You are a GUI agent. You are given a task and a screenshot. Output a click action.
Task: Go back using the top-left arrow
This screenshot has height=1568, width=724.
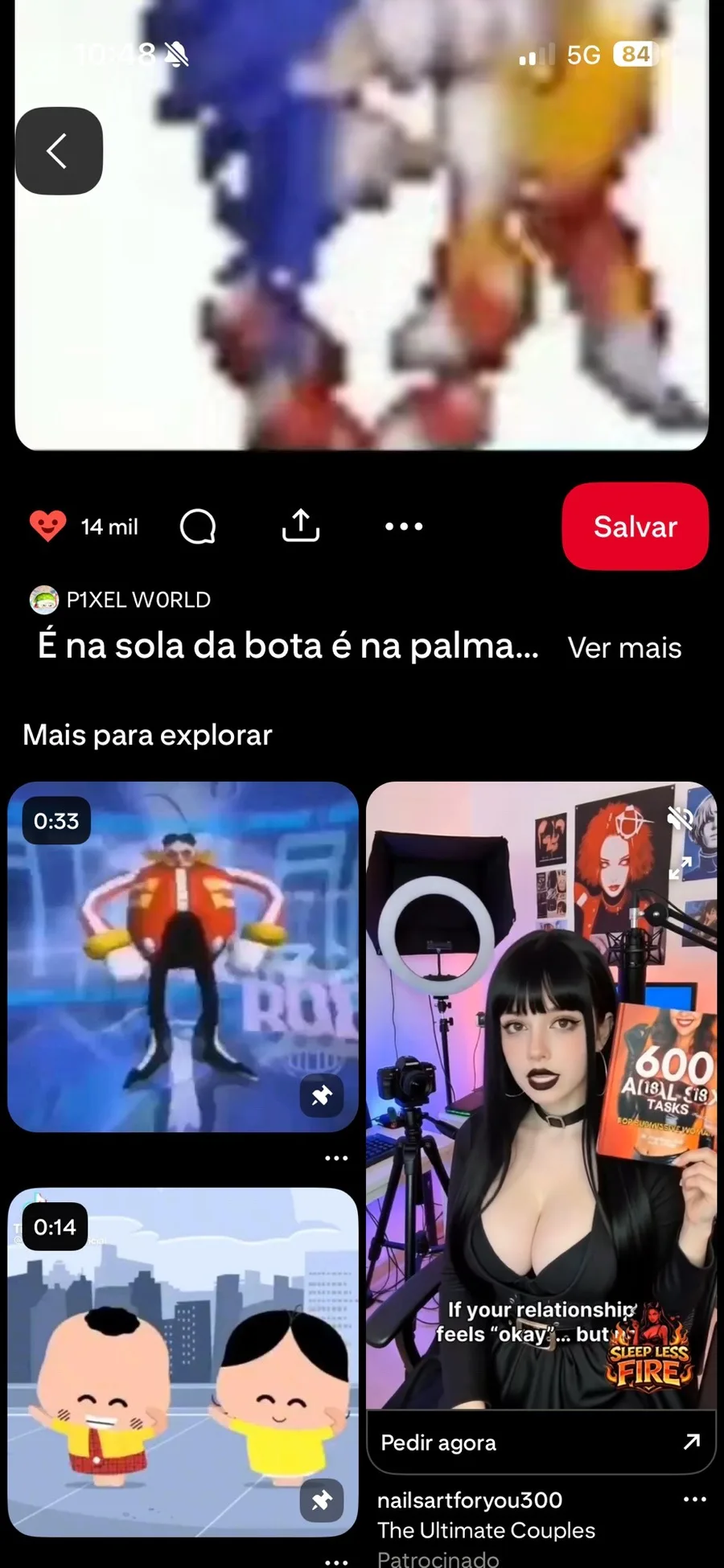[59, 151]
